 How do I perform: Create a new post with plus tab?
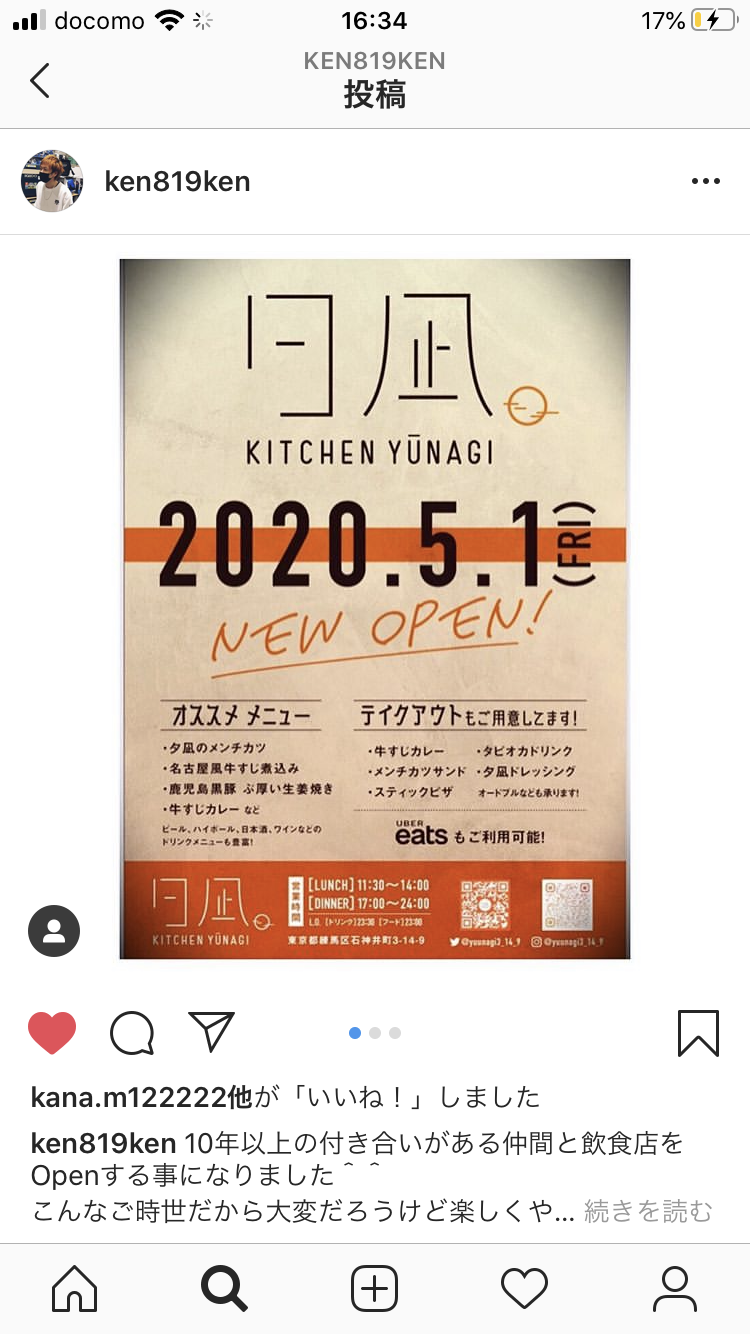coord(375,1288)
